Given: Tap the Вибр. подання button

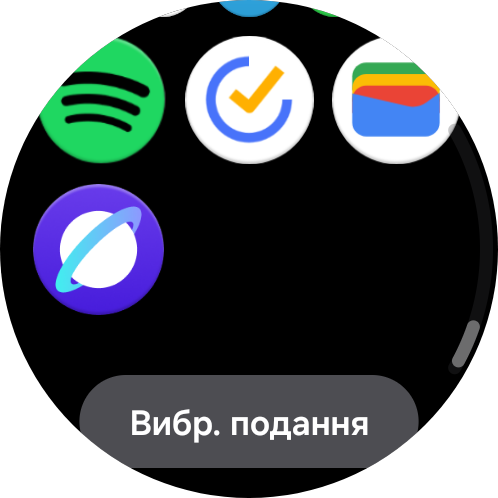Looking at the screenshot, I should [x=249, y=422].
